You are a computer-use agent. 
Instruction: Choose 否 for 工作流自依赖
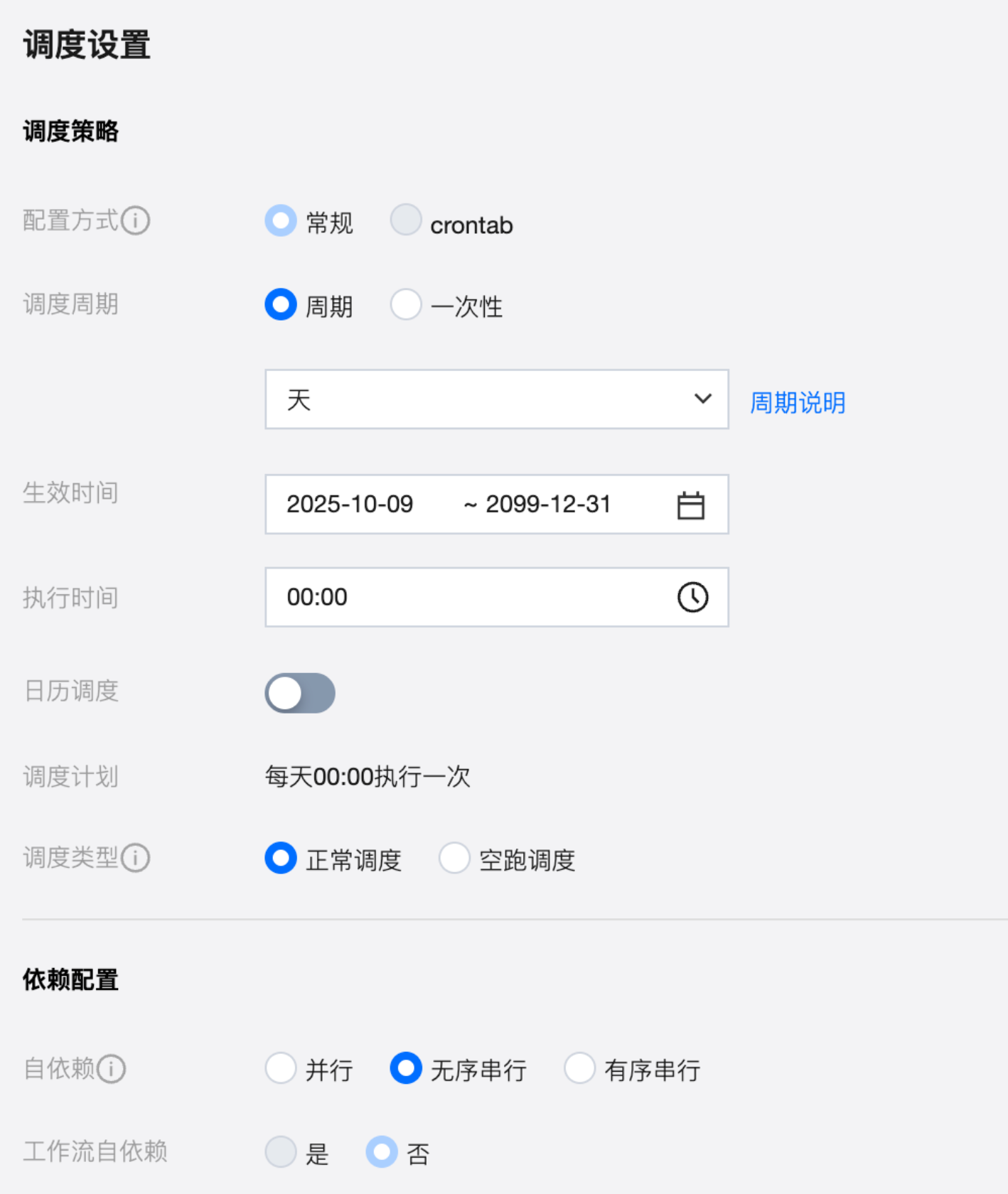(x=382, y=1151)
